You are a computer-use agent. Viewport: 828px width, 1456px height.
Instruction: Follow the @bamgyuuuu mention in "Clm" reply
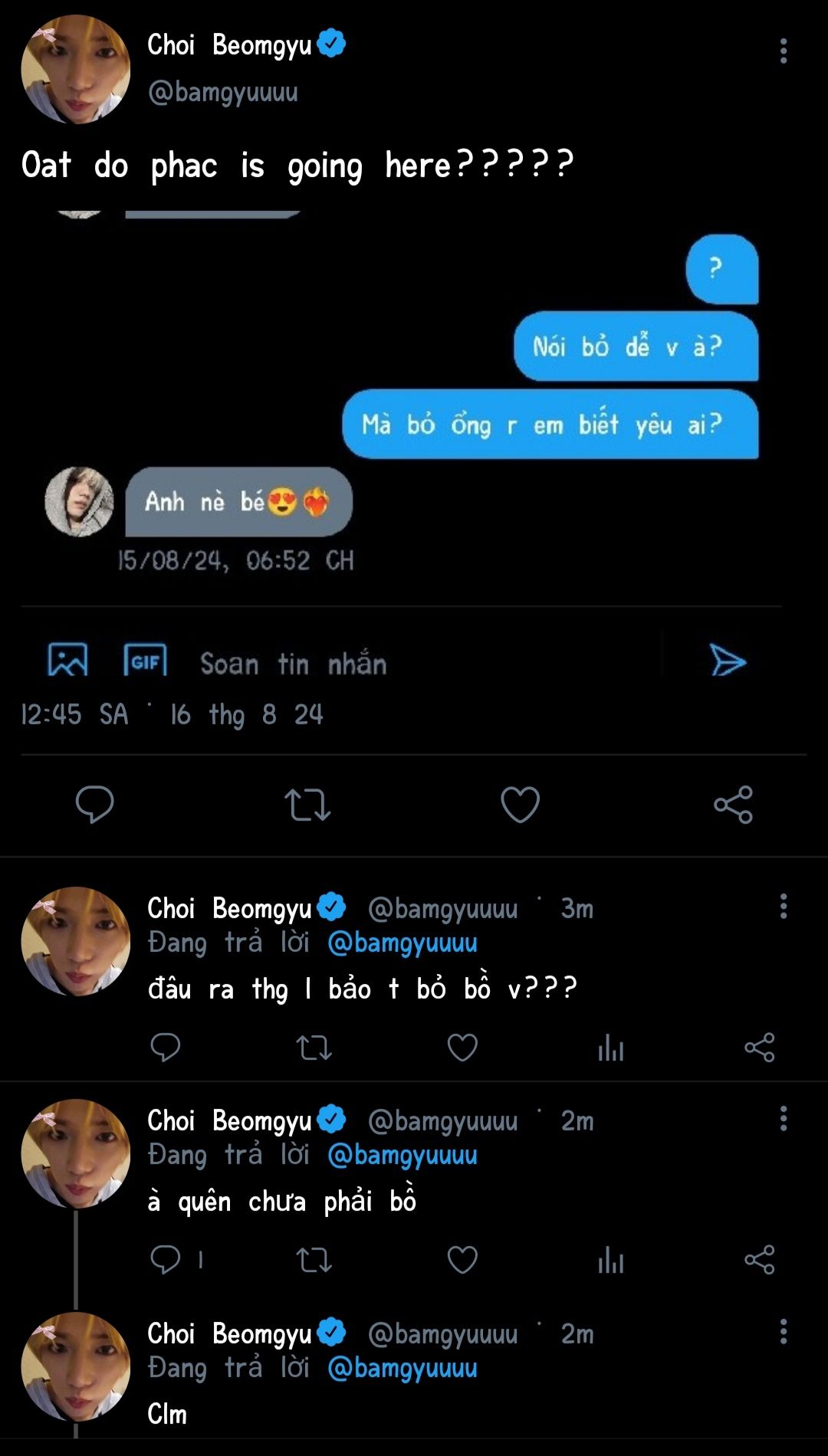[402, 1368]
